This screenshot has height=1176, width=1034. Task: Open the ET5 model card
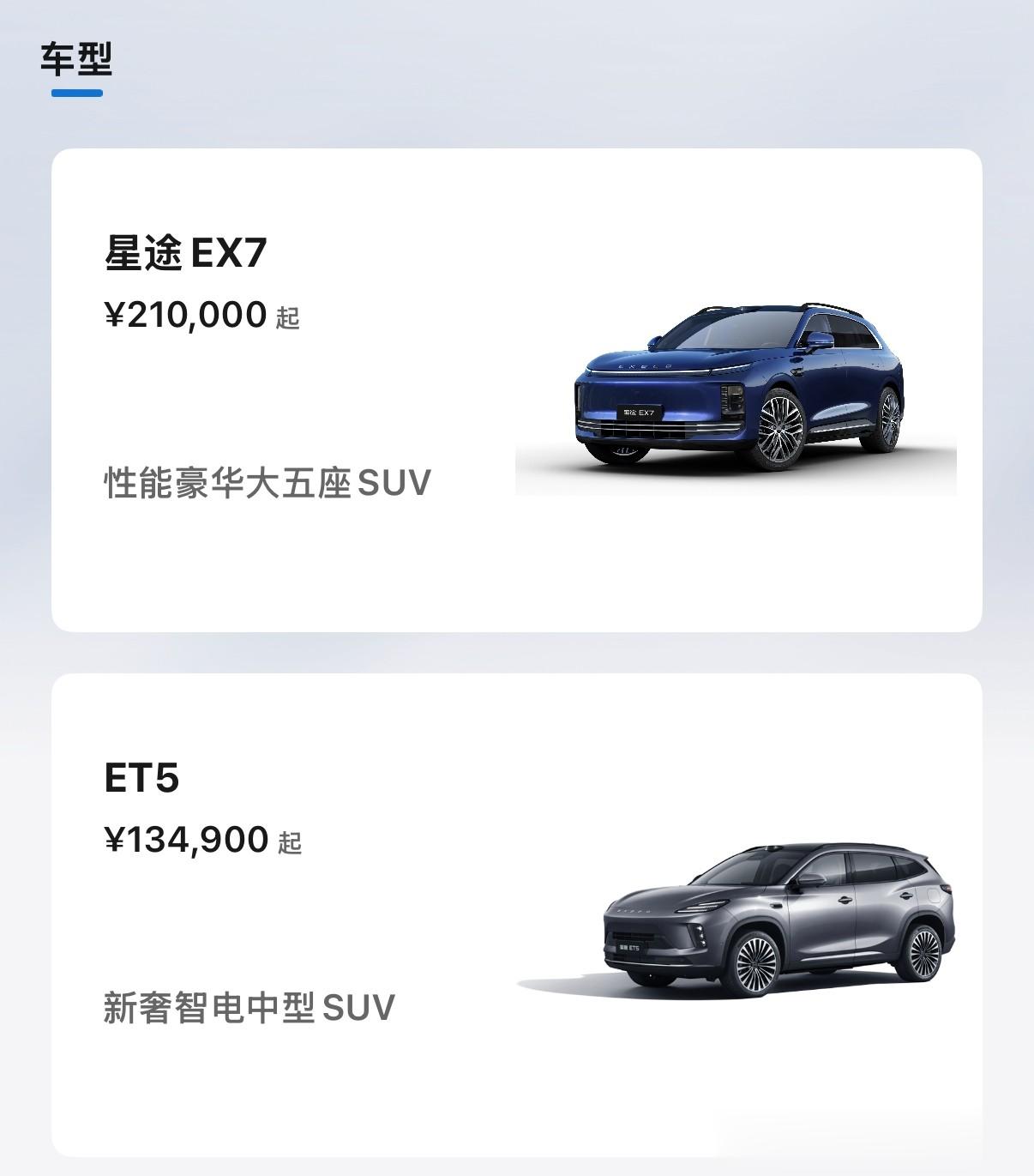click(516, 914)
